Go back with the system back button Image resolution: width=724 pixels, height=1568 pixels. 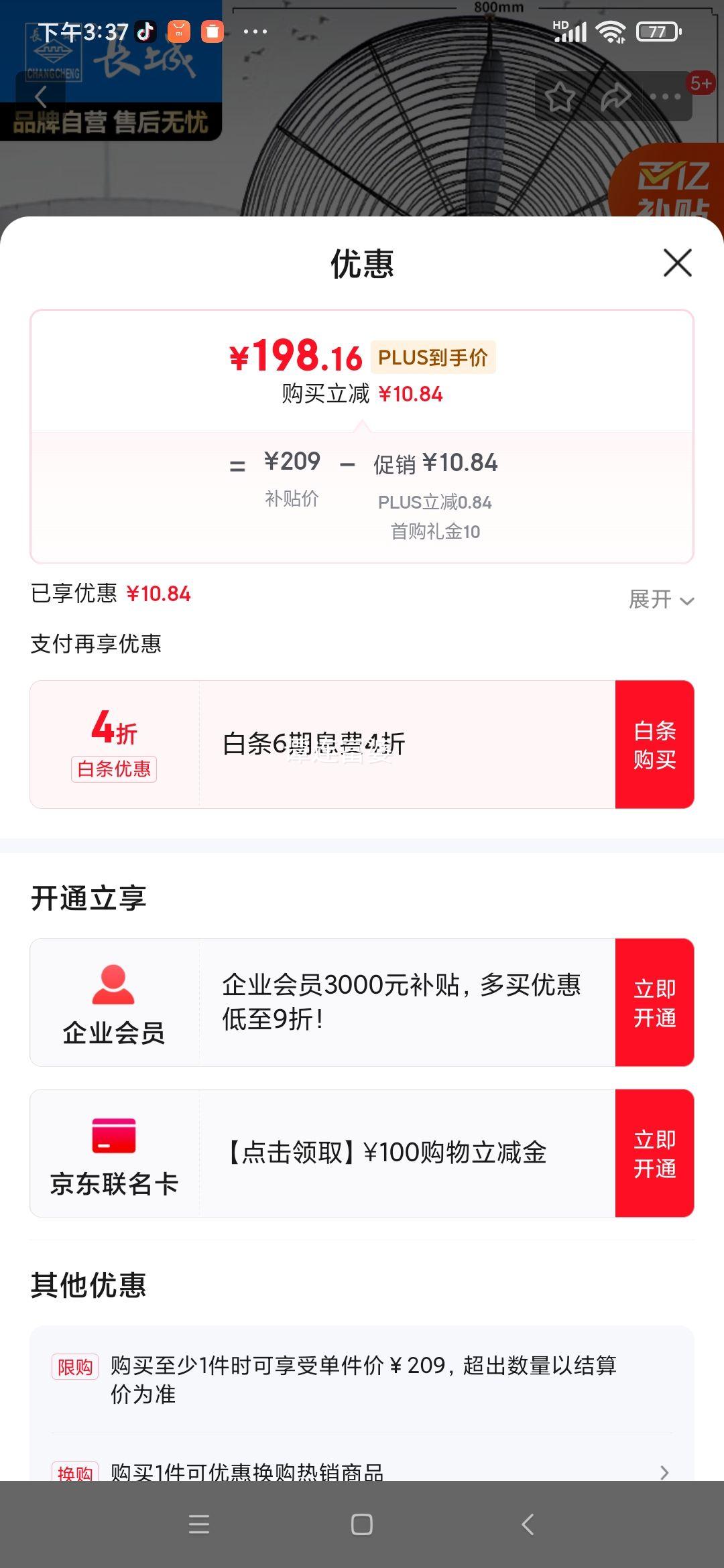tap(528, 1524)
